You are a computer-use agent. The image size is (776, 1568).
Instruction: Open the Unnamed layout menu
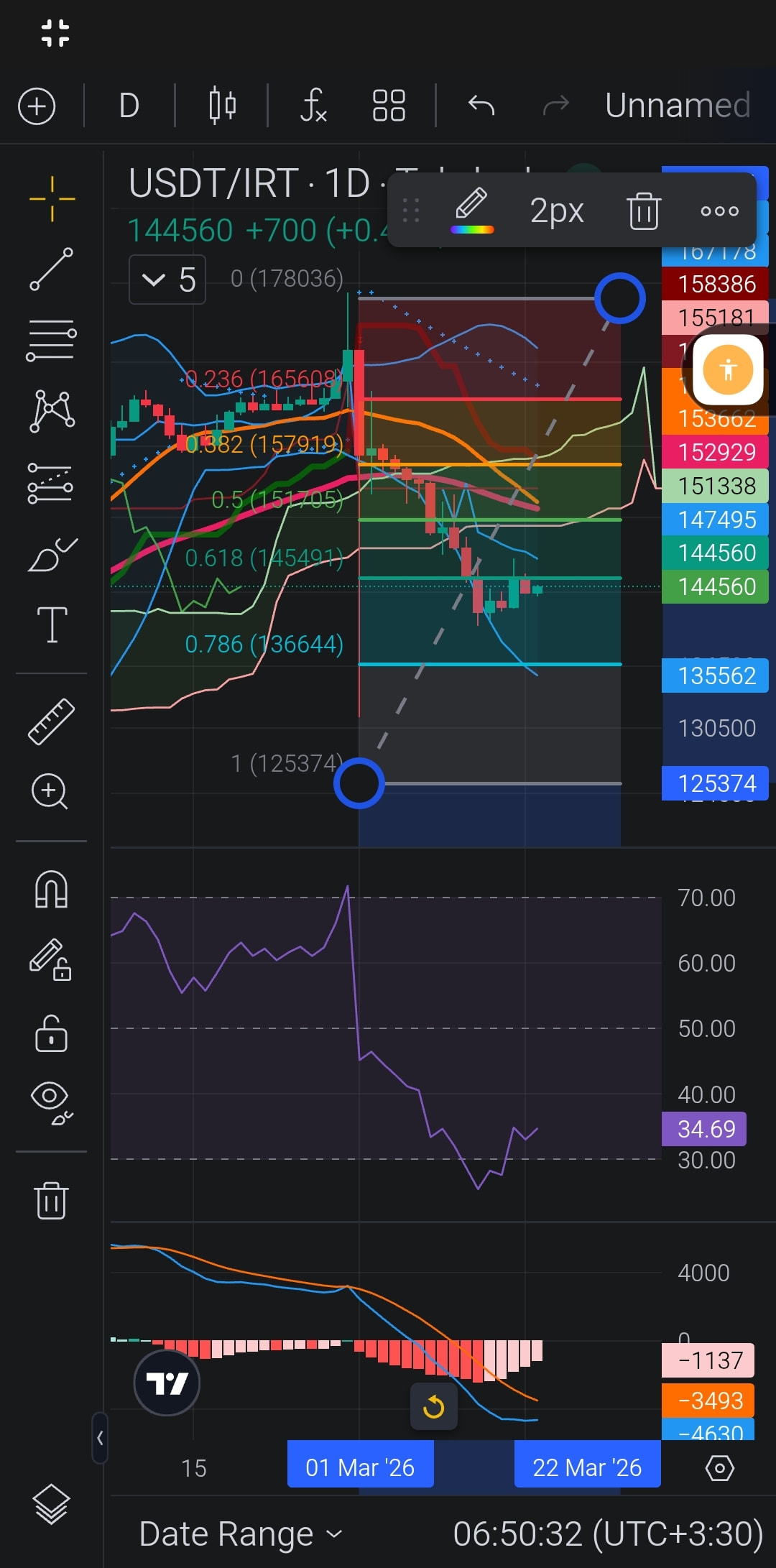pyautogui.click(x=678, y=106)
